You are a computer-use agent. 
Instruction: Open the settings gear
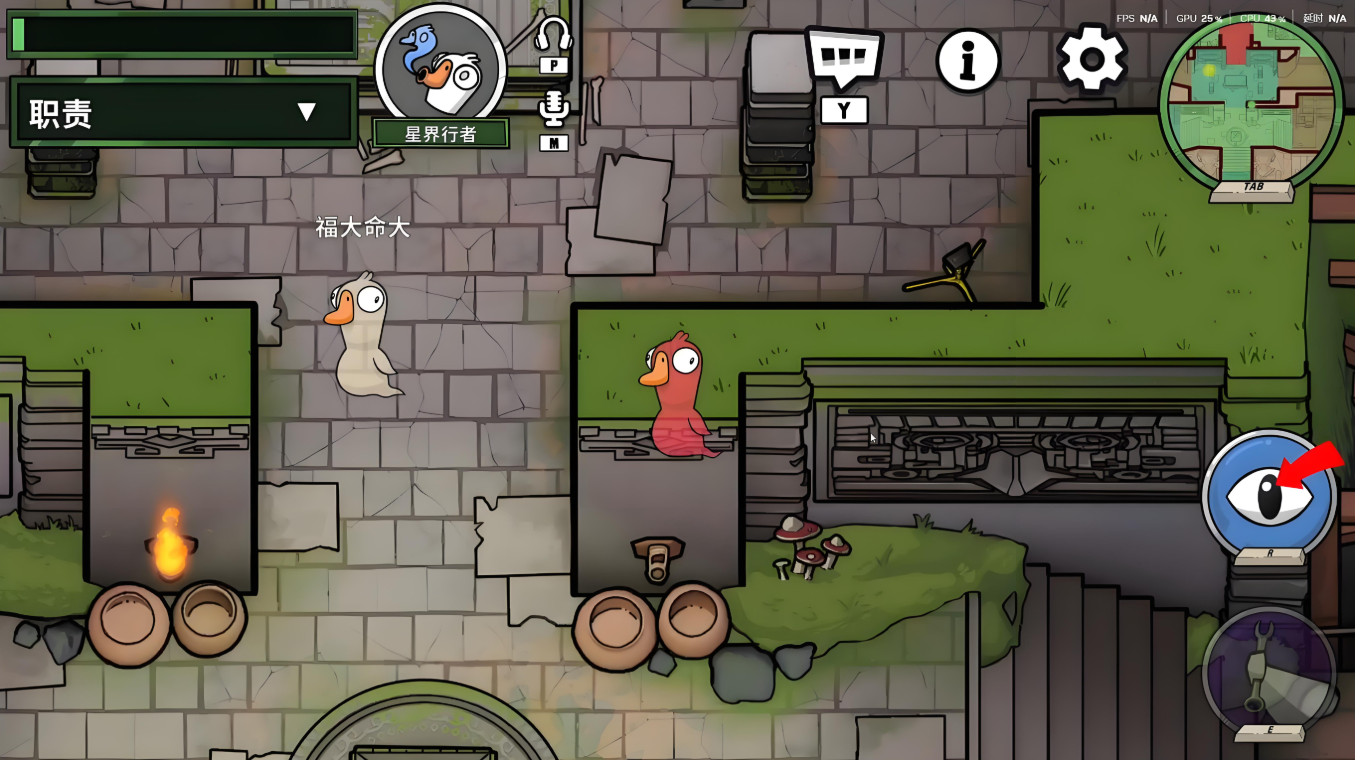(1091, 59)
